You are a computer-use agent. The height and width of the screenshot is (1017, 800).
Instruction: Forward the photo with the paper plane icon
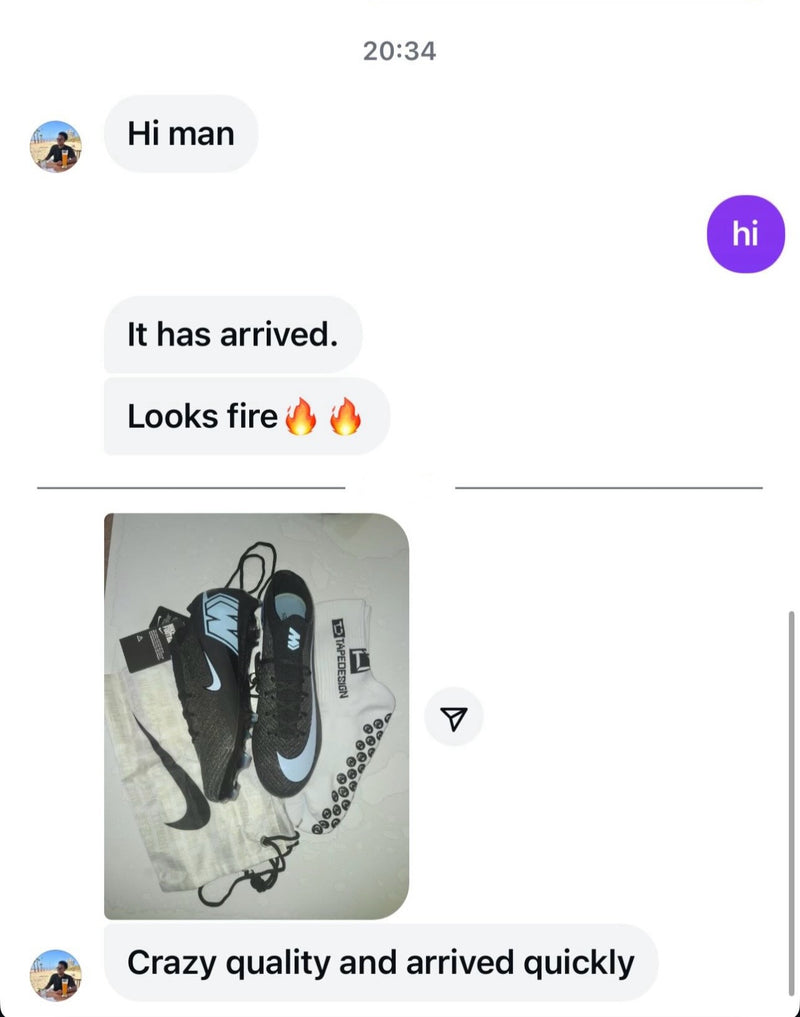point(454,717)
